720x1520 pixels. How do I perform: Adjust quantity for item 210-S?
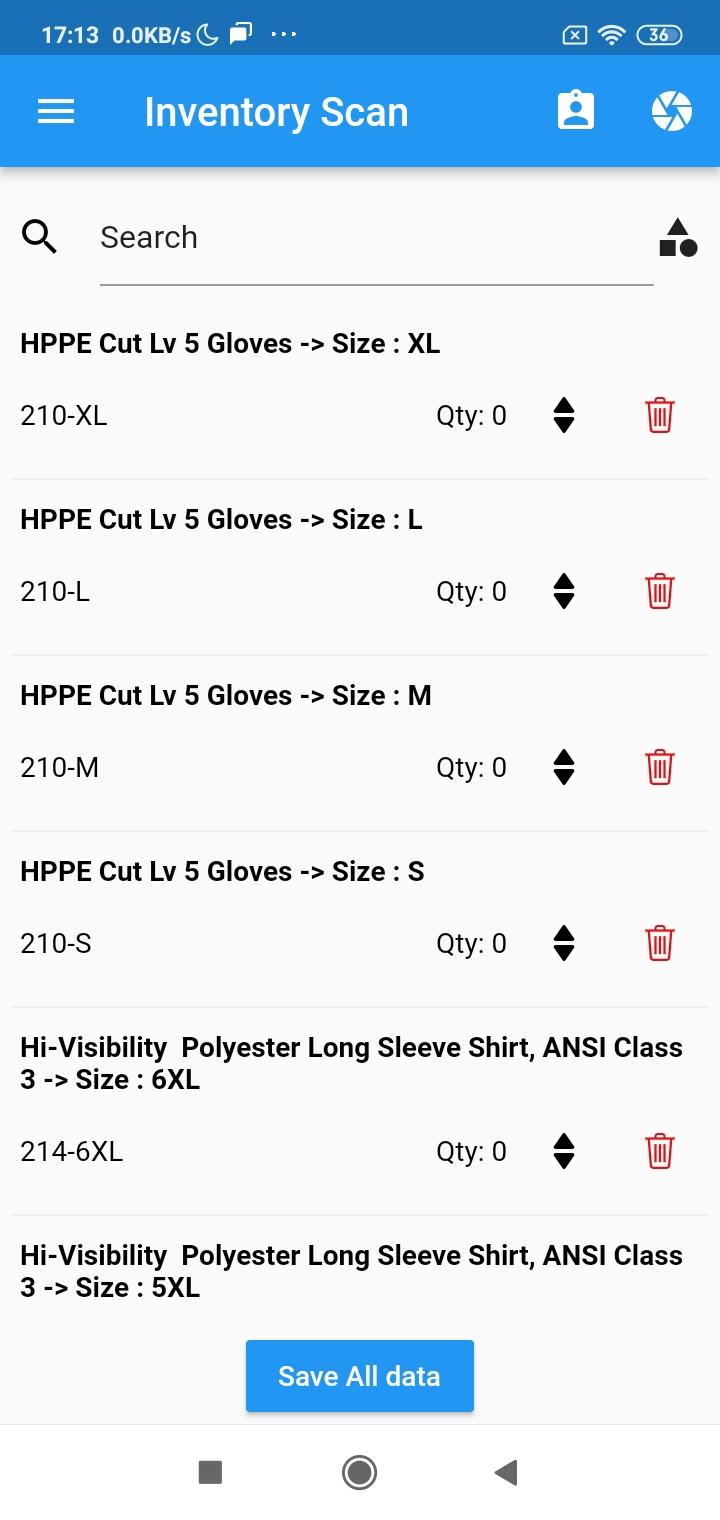pyautogui.click(x=564, y=943)
